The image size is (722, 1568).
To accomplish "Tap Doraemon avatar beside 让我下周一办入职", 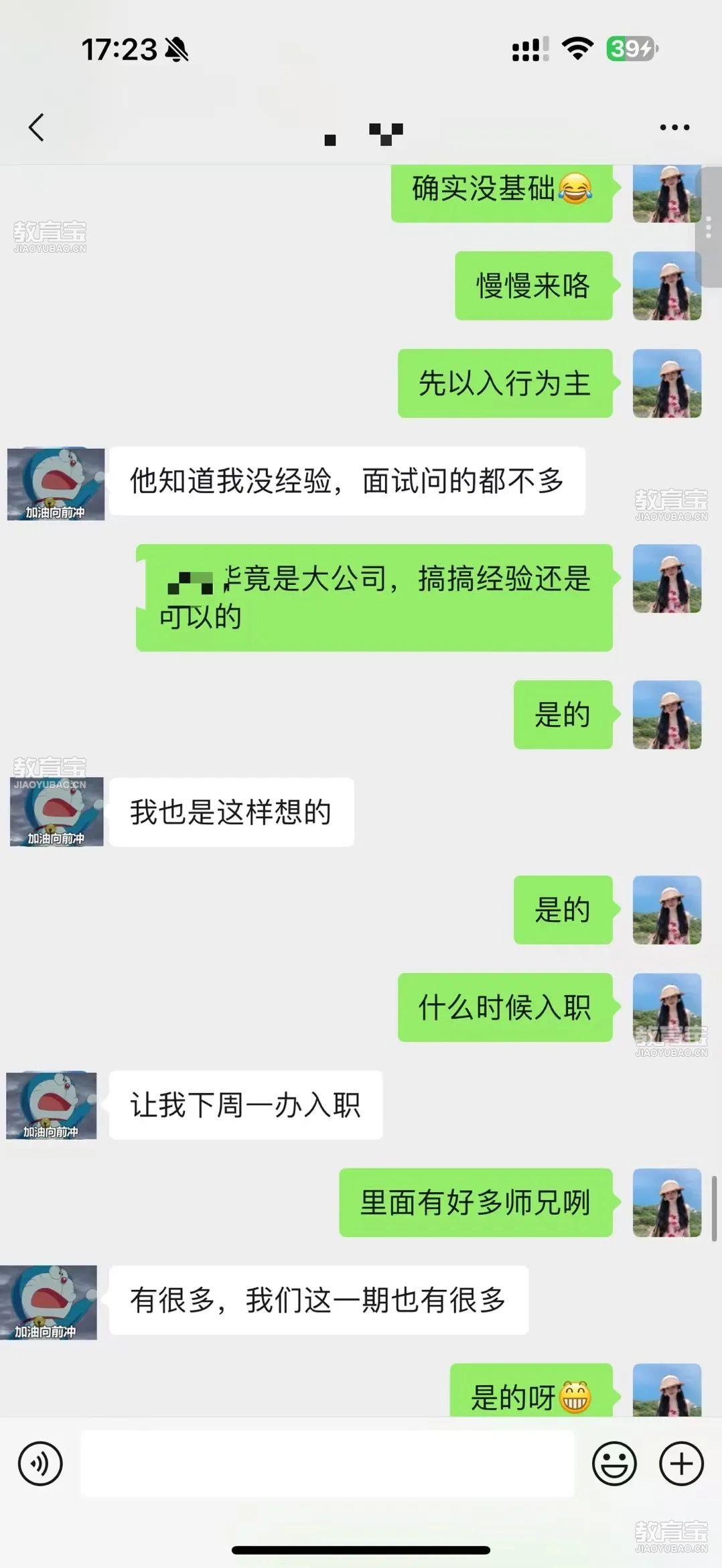I will point(52,1105).
